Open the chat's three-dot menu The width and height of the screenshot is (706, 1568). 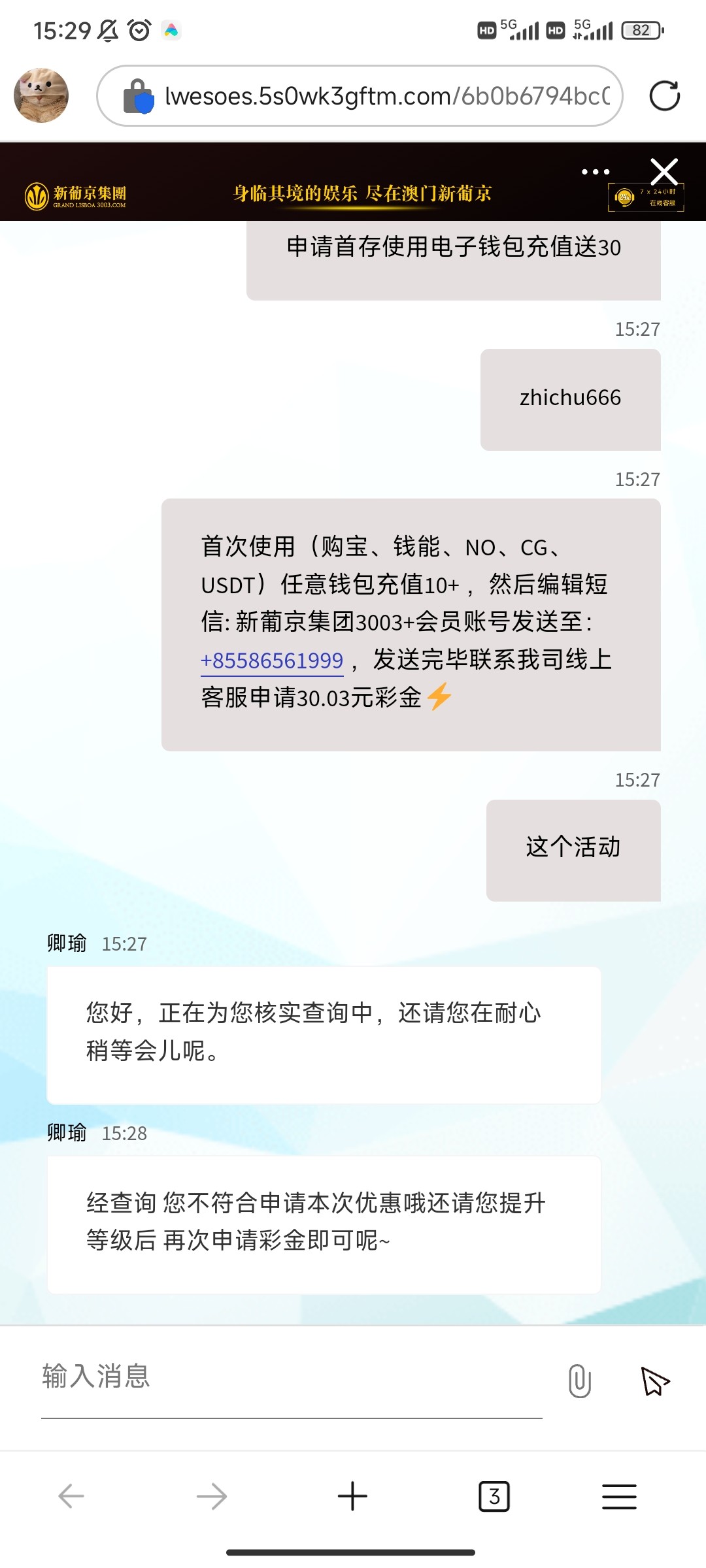pos(595,172)
